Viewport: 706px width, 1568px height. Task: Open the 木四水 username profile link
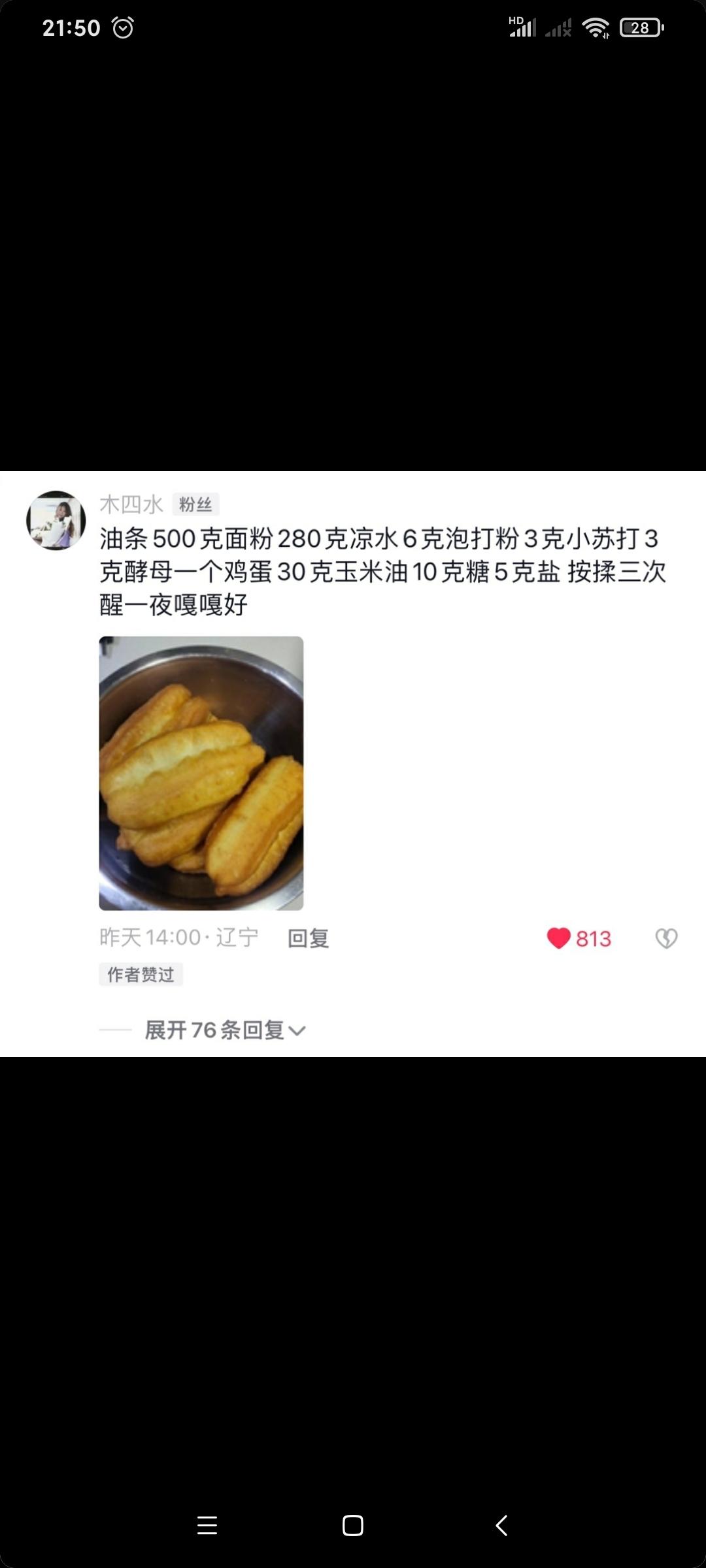131,504
